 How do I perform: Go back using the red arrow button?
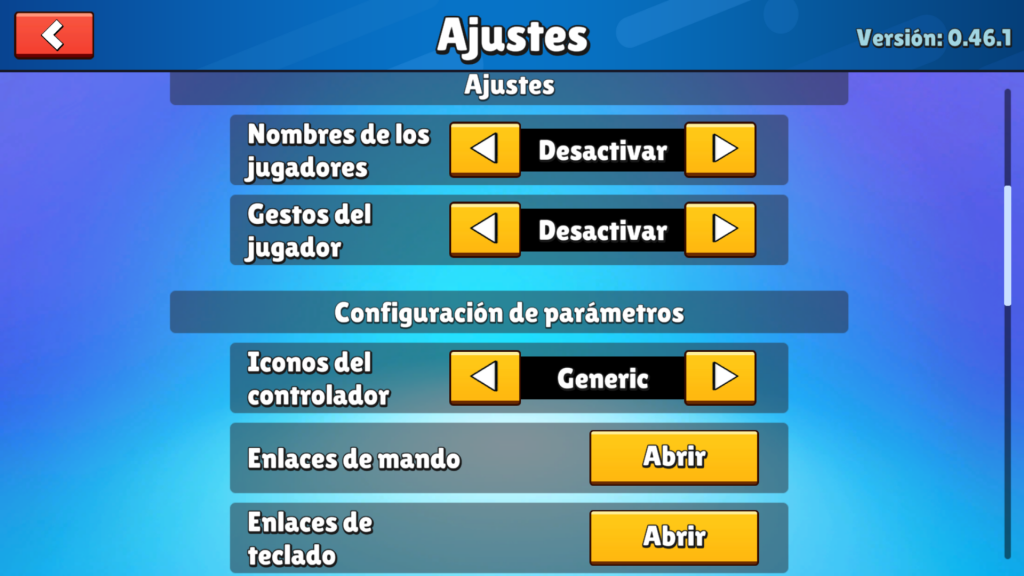coord(54,35)
